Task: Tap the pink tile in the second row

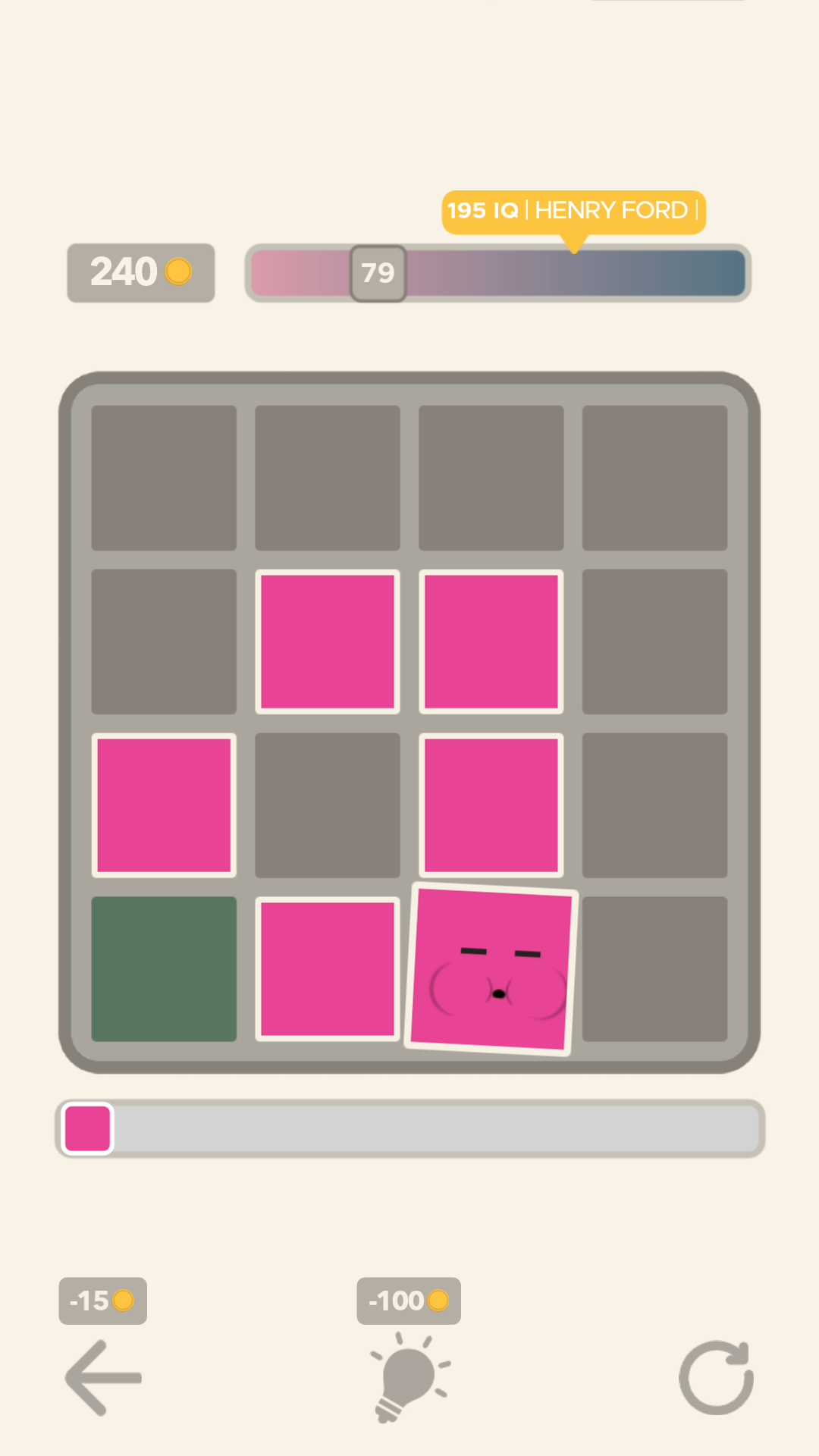Action: (328, 641)
